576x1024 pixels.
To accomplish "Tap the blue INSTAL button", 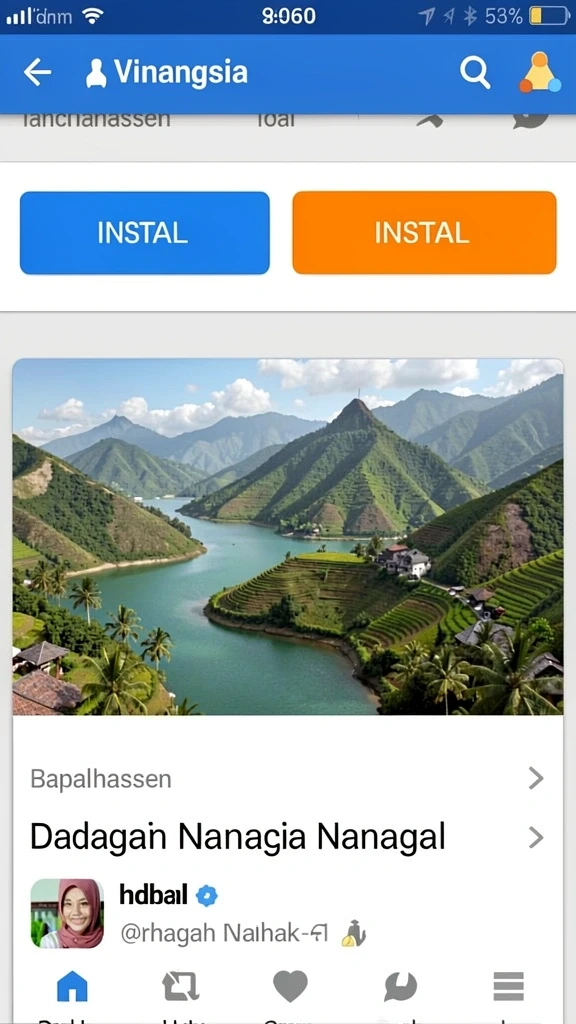I will pos(144,232).
